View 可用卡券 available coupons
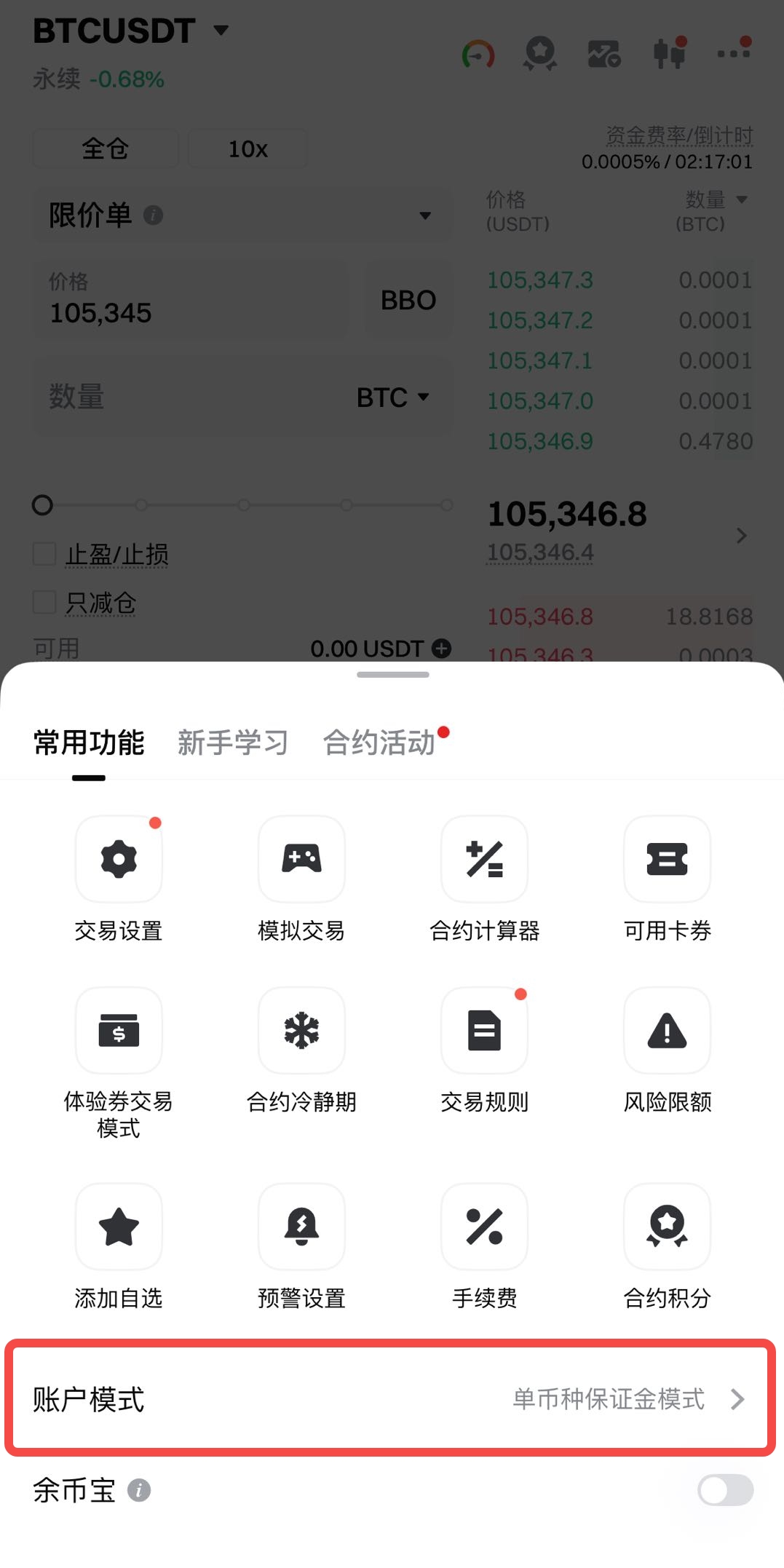 pyautogui.click(x=667, y=860)
